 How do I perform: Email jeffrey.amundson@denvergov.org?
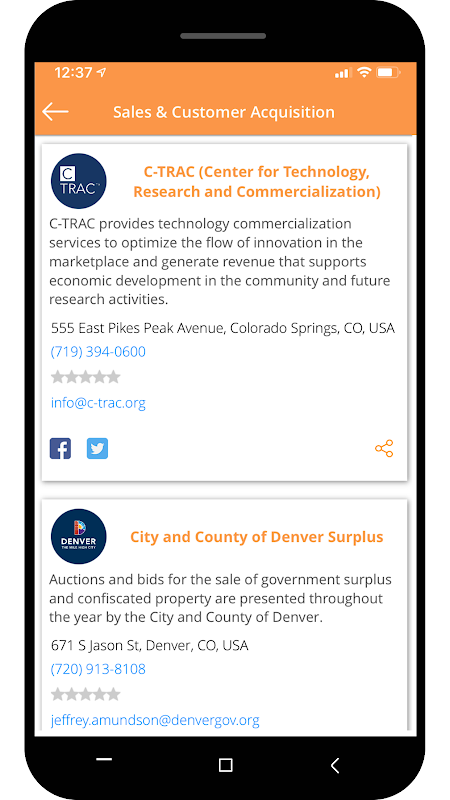(x=155, y=720)
